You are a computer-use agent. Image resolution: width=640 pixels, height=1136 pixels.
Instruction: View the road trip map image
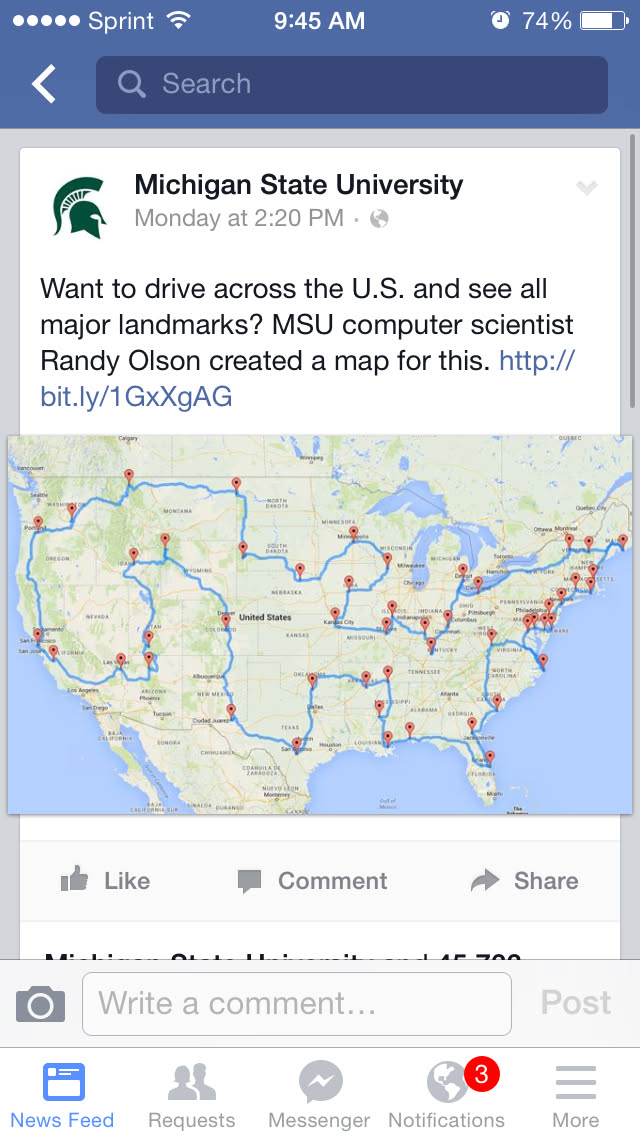(320, 624)
